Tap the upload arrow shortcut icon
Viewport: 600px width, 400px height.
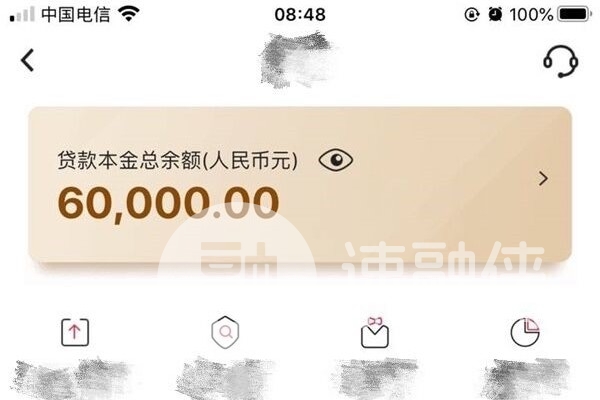(75, 333)
